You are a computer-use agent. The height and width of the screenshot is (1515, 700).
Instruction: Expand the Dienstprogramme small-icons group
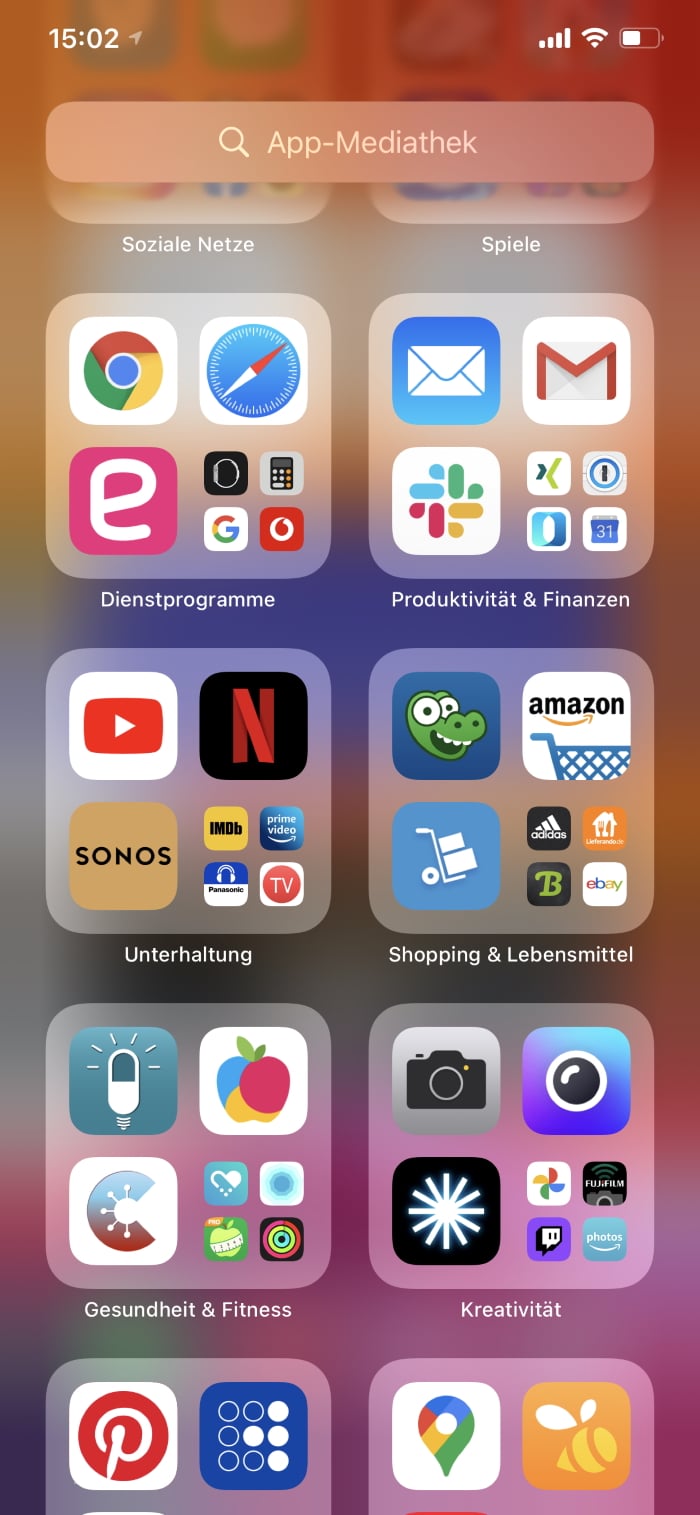(253, 501)
